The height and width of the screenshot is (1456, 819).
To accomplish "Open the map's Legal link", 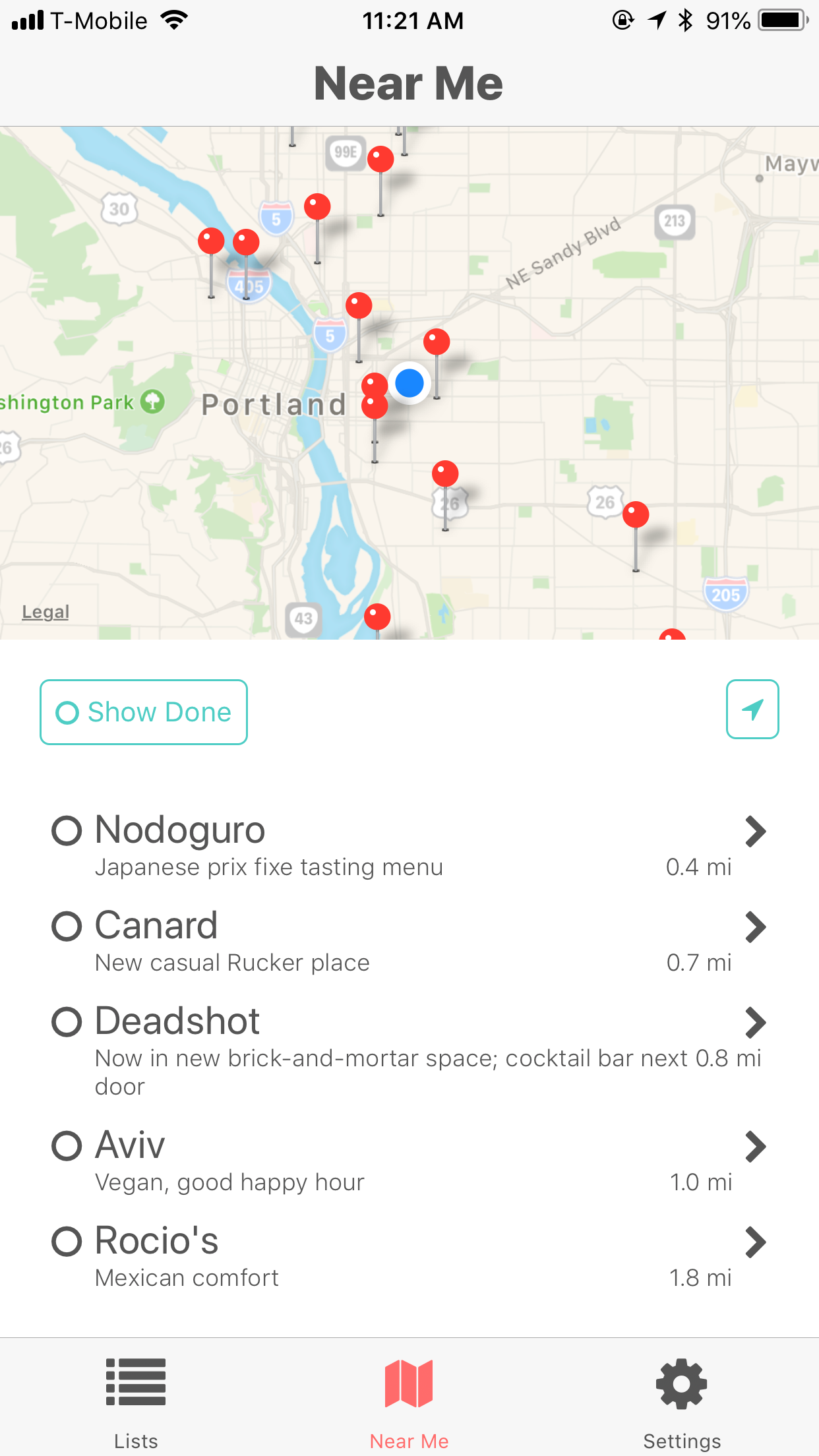I will (45, 612).
